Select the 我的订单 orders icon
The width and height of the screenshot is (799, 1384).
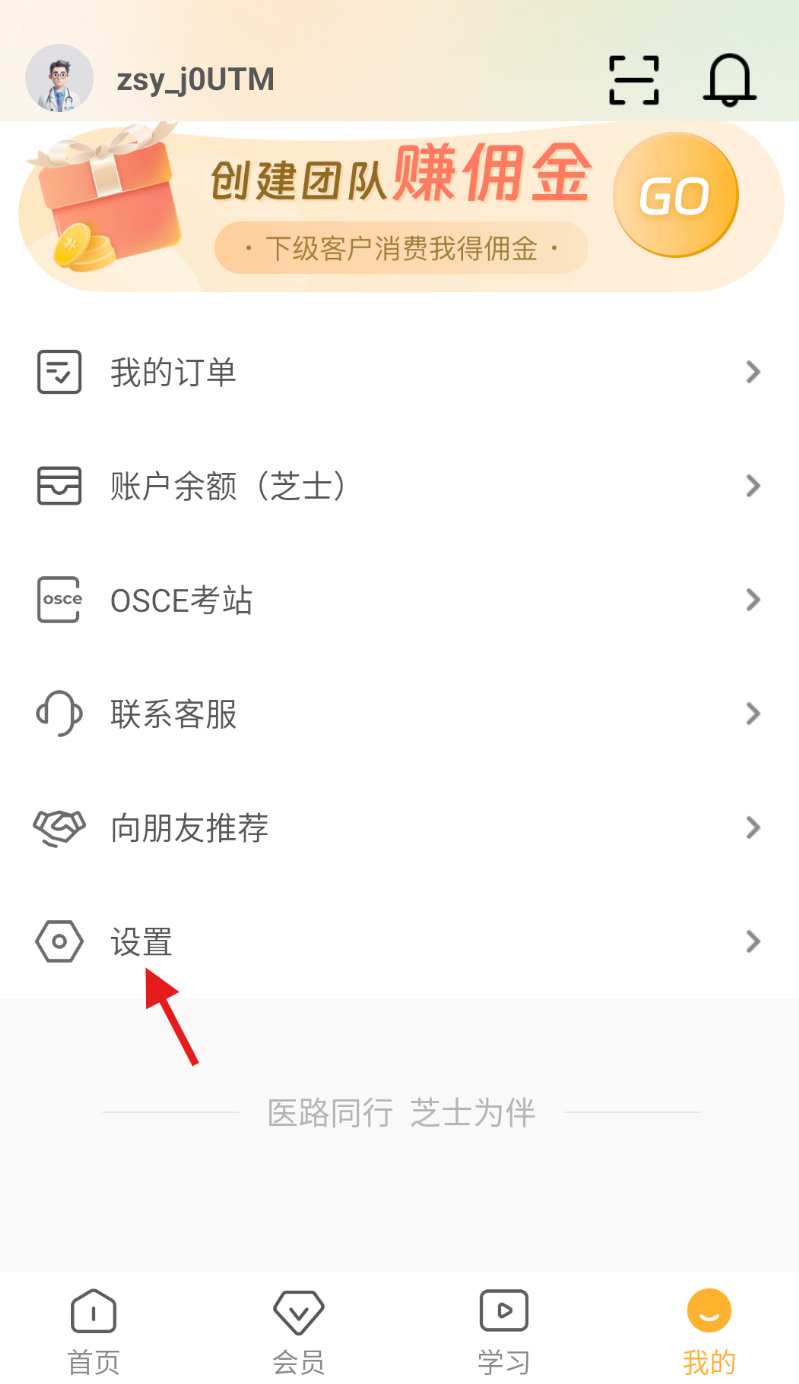[x=59, y=371]
